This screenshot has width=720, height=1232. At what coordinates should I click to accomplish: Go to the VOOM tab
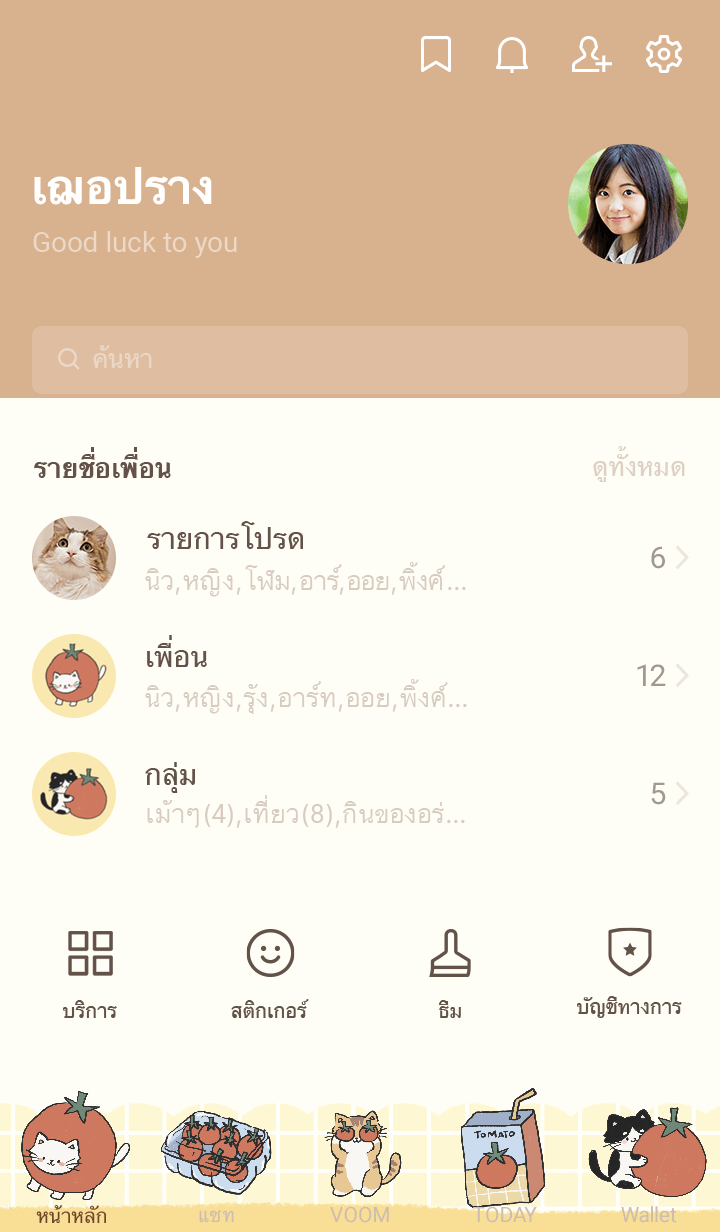coord(360,1160)
